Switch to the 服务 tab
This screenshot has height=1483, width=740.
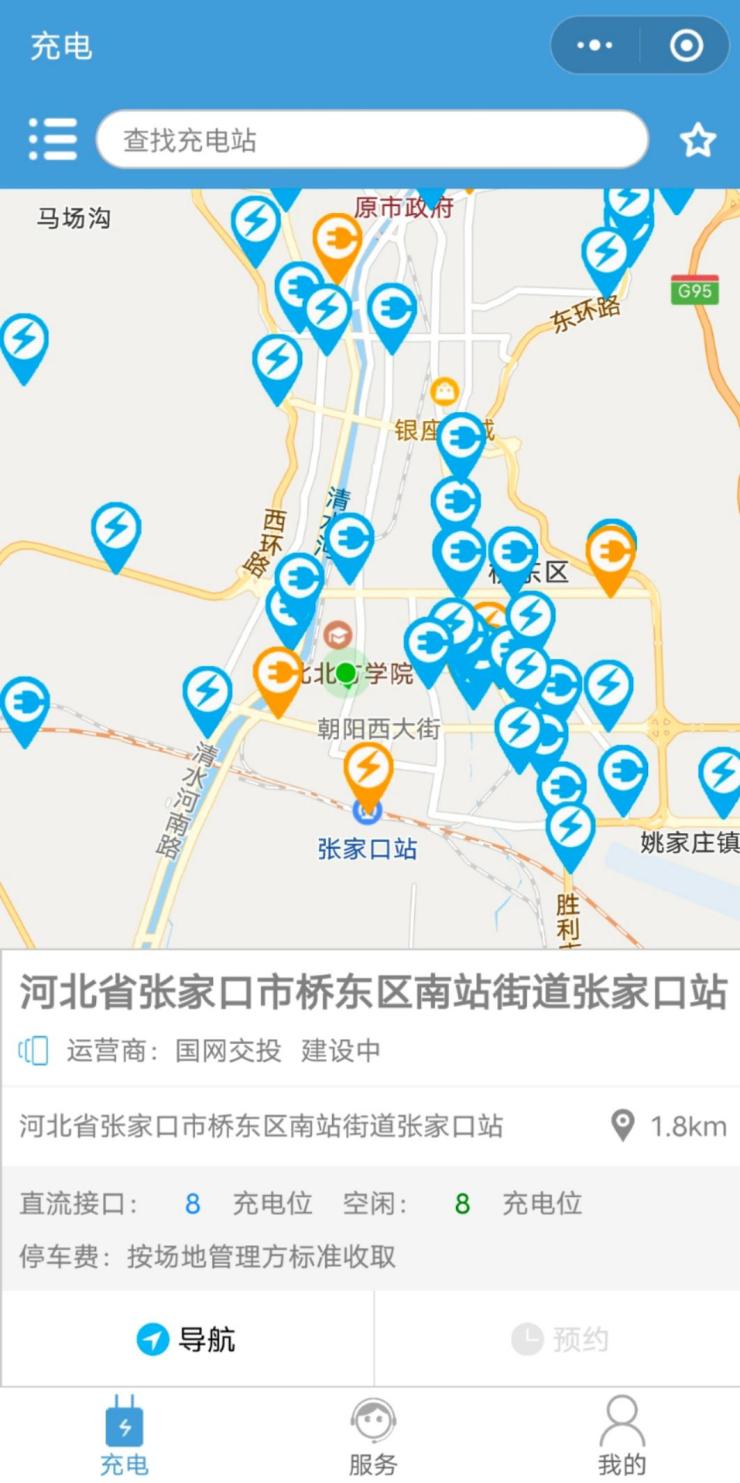coord(372,1438)
